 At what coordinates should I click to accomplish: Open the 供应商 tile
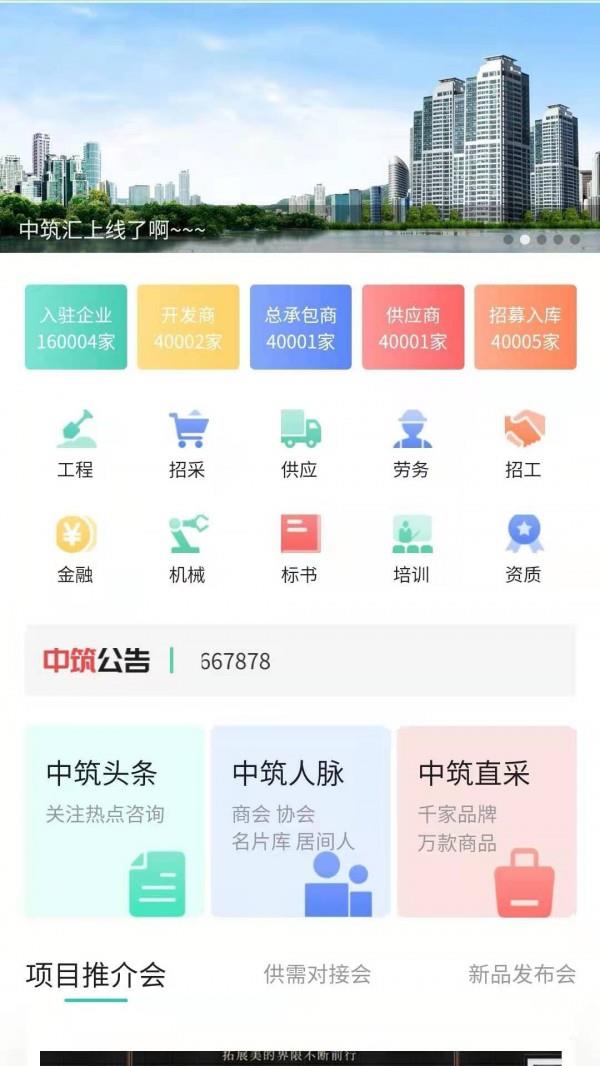click(x=412, y=327)
